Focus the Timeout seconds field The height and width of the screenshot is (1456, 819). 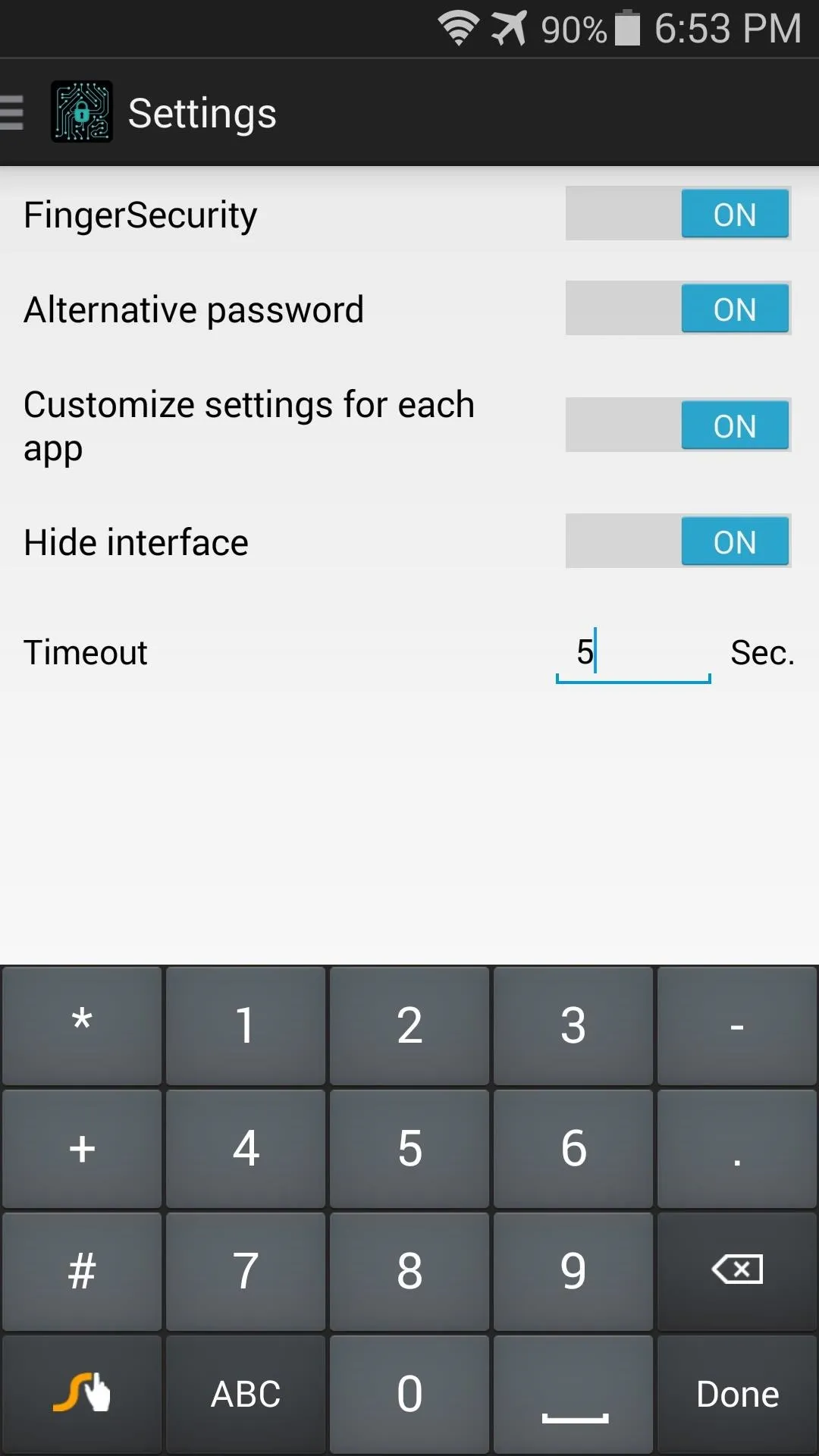point(633,653)
